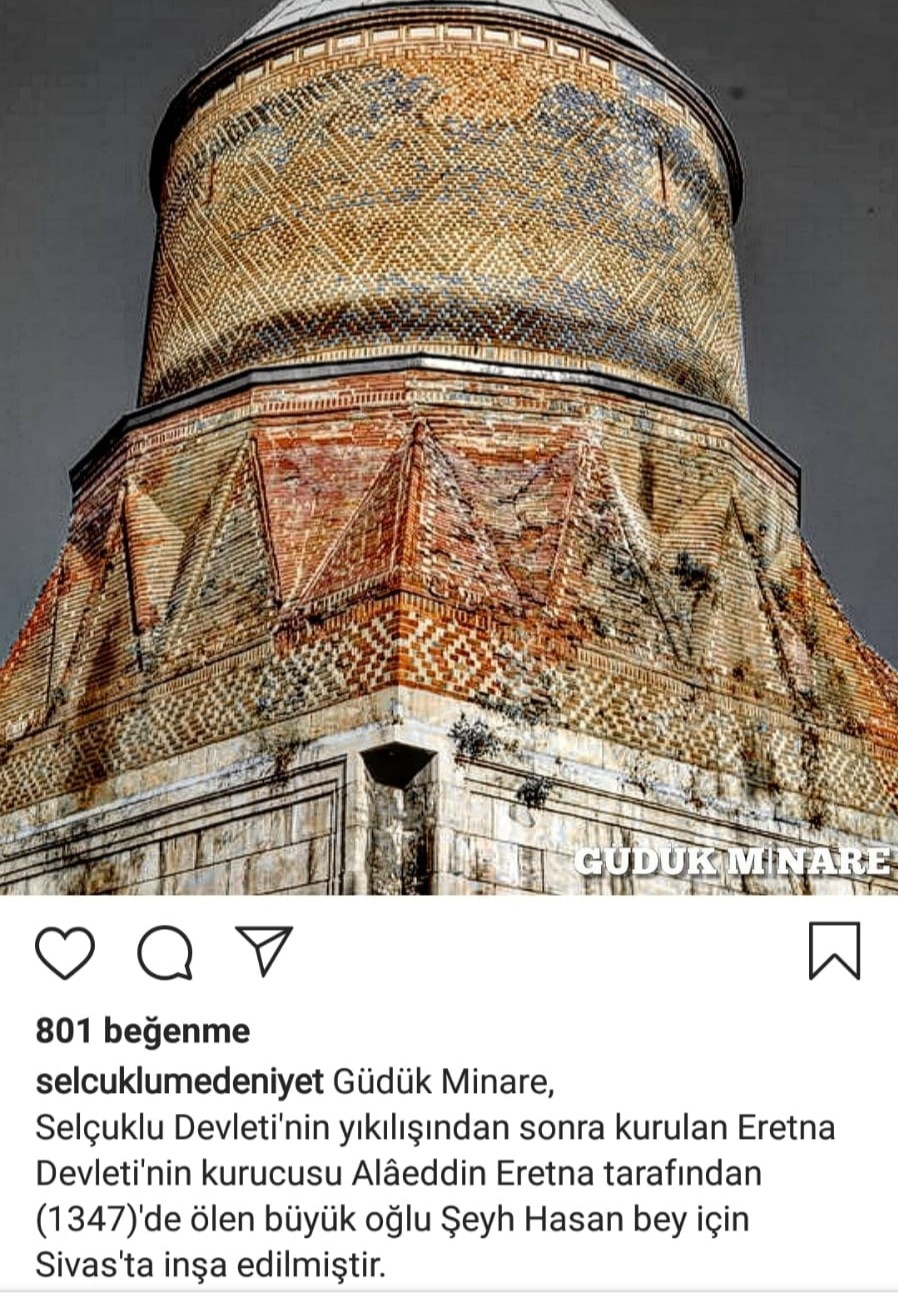View the 801 beğenme likes list

[143, 1031]
